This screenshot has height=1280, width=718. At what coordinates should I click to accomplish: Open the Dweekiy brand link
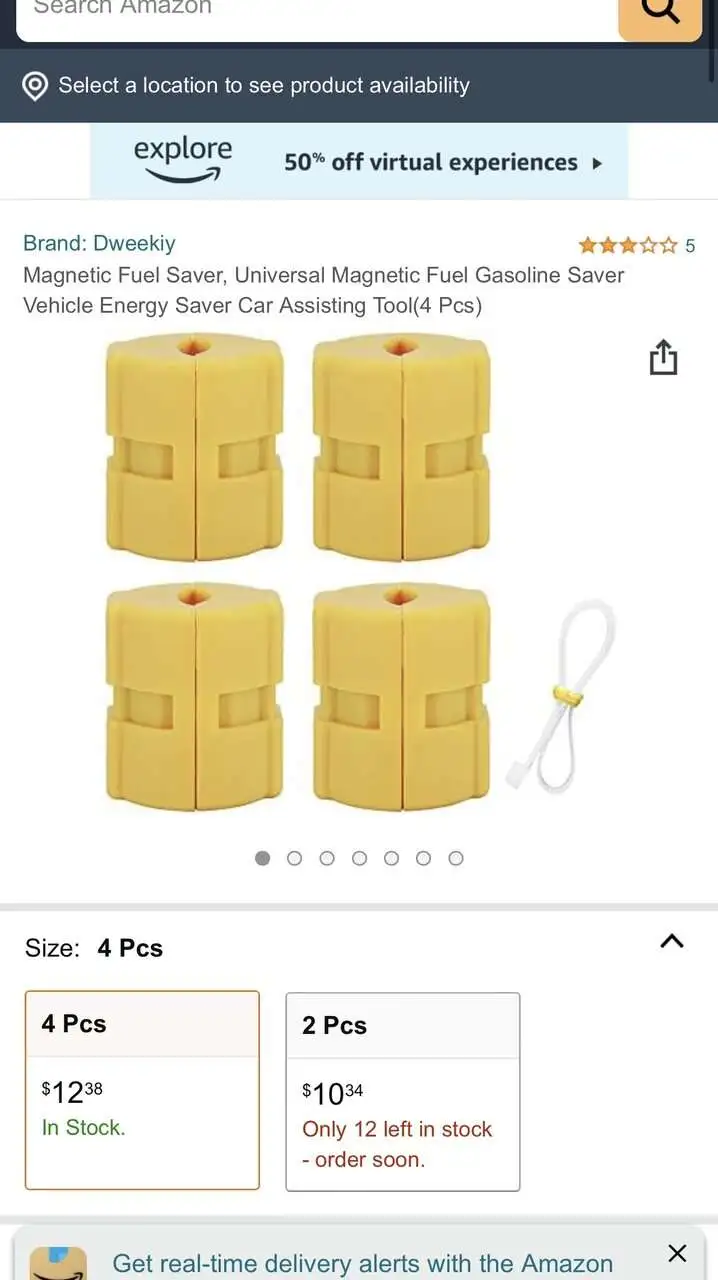pos(99,243)
